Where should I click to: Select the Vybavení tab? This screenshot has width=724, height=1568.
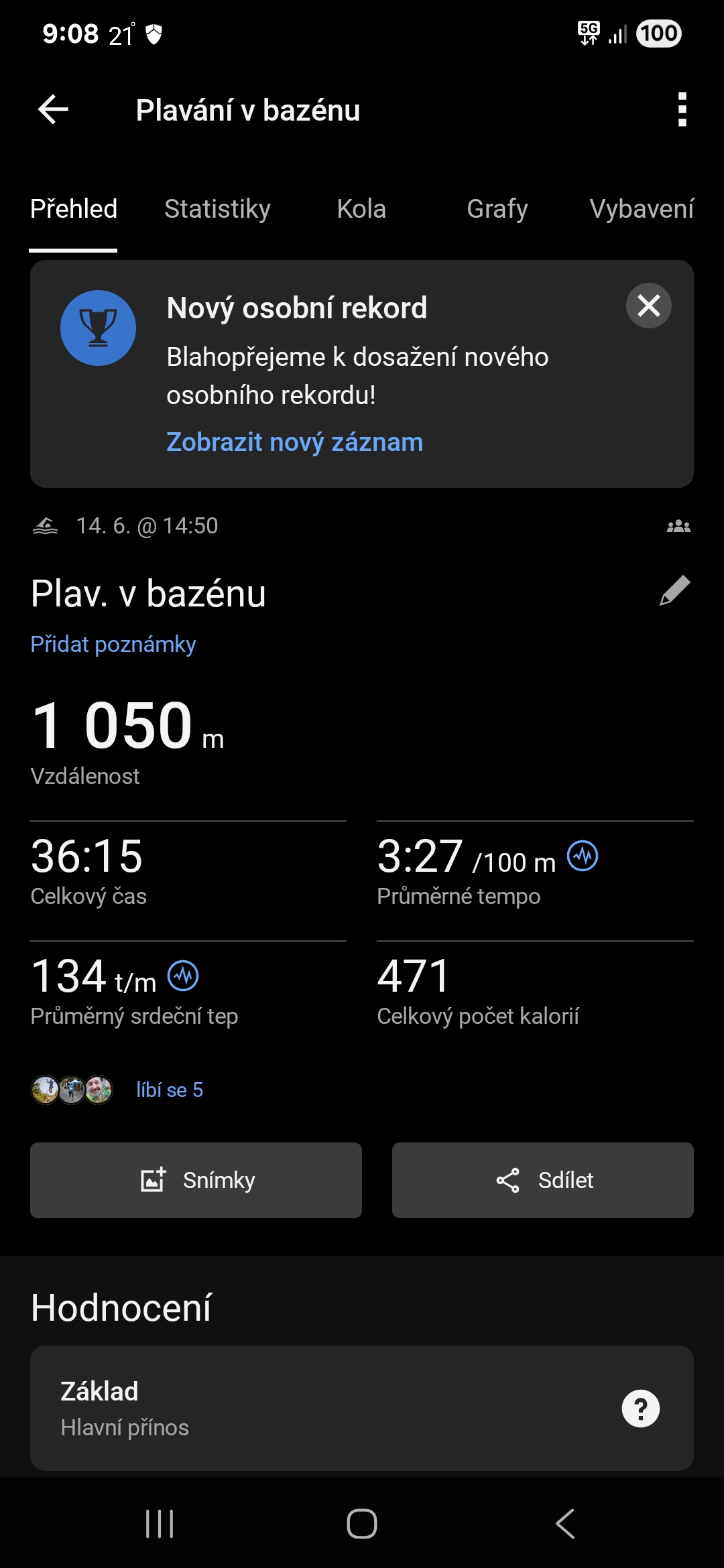[641, 209]
